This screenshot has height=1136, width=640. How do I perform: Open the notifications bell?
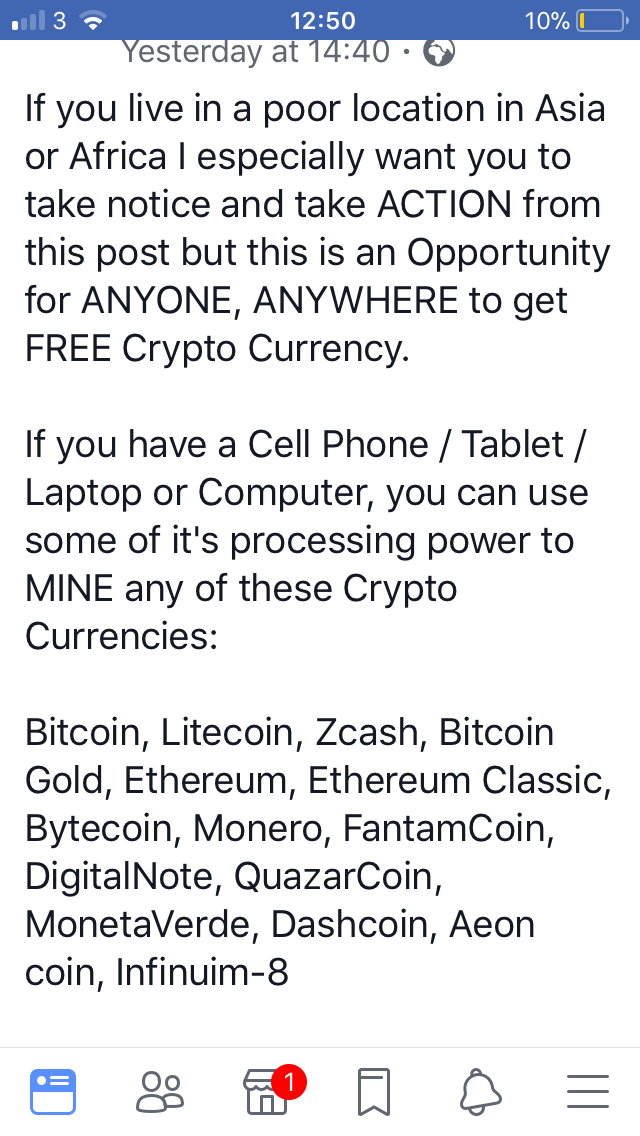click(480, 1090)
